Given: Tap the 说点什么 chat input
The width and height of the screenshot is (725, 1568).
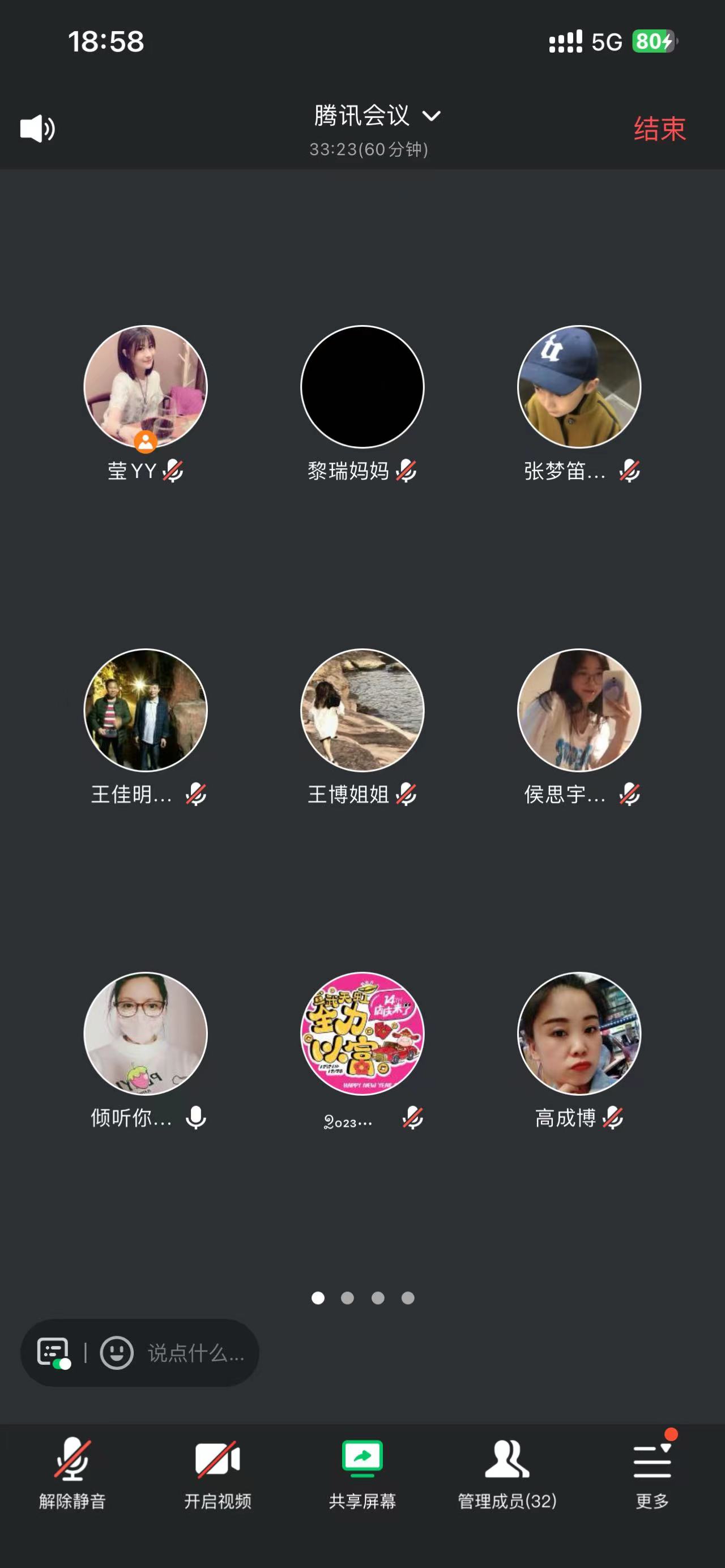Looking at the screenshot, I should [x=195, y=1352].
